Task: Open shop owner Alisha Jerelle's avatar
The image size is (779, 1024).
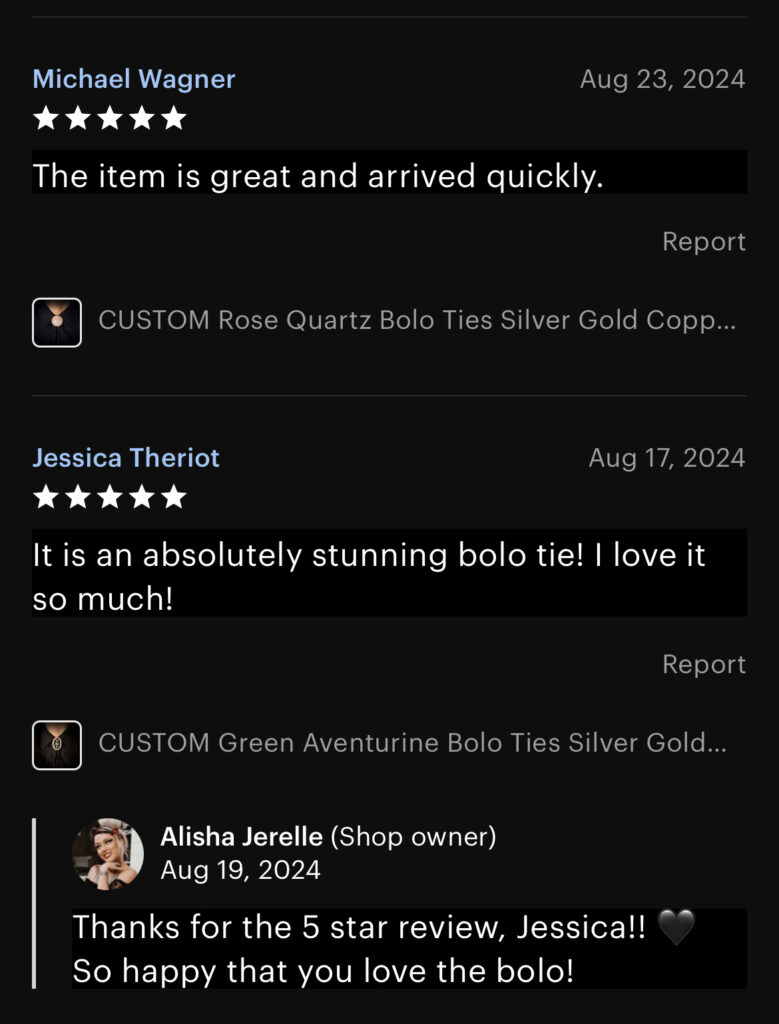Action: pyautogui.click(x=108, y=853)
